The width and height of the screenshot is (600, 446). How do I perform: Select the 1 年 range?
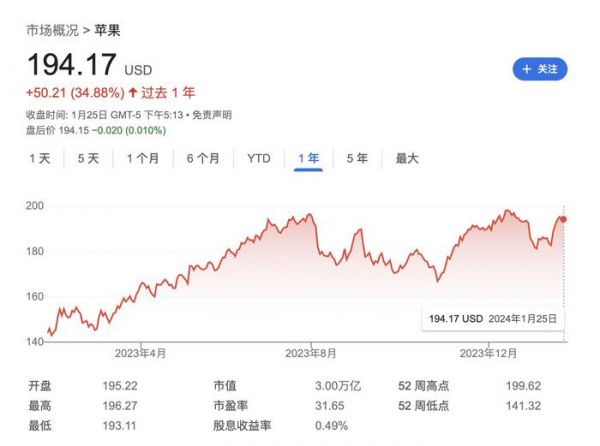pyautogui.click(x=308, y=158)
